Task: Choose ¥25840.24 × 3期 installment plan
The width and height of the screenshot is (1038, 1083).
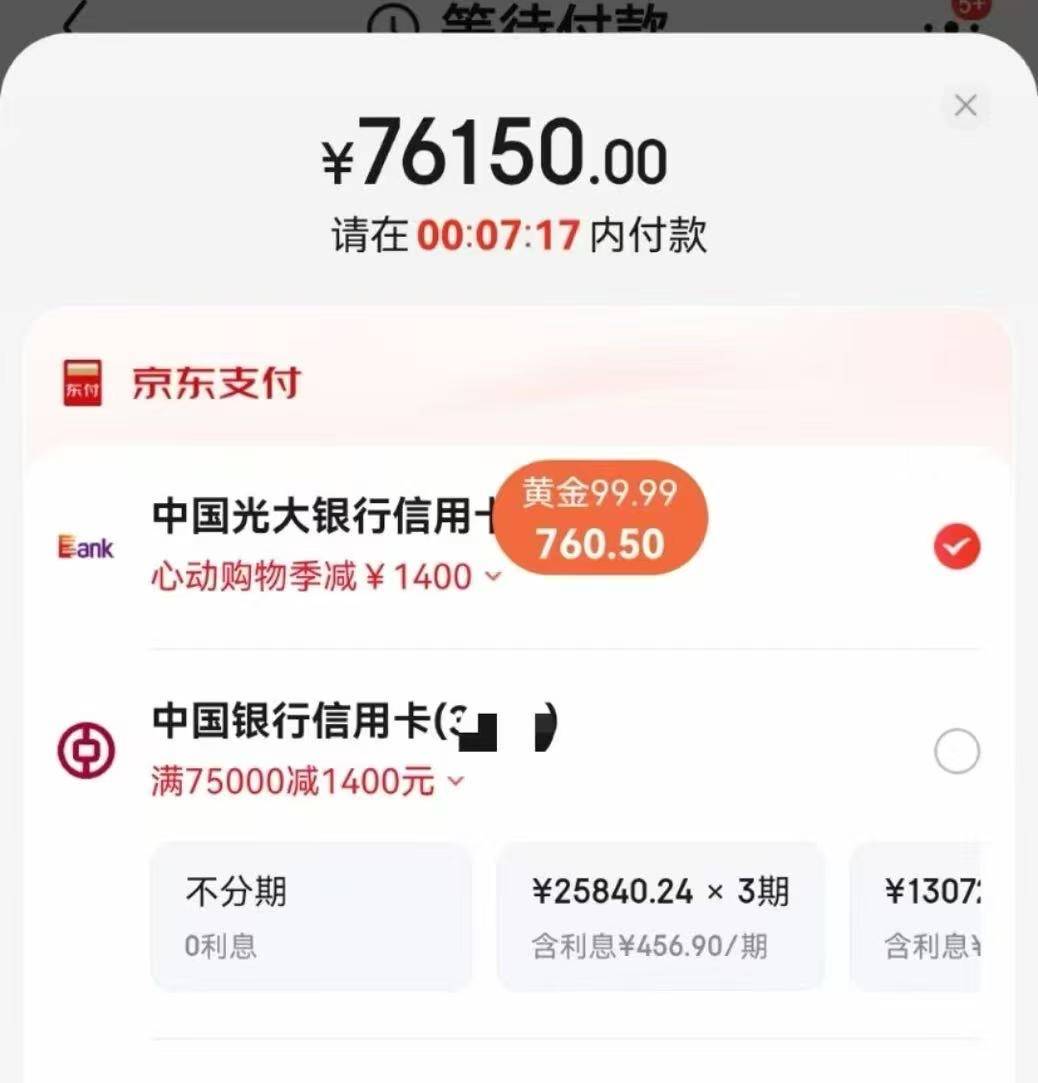Action: point(660,915)
